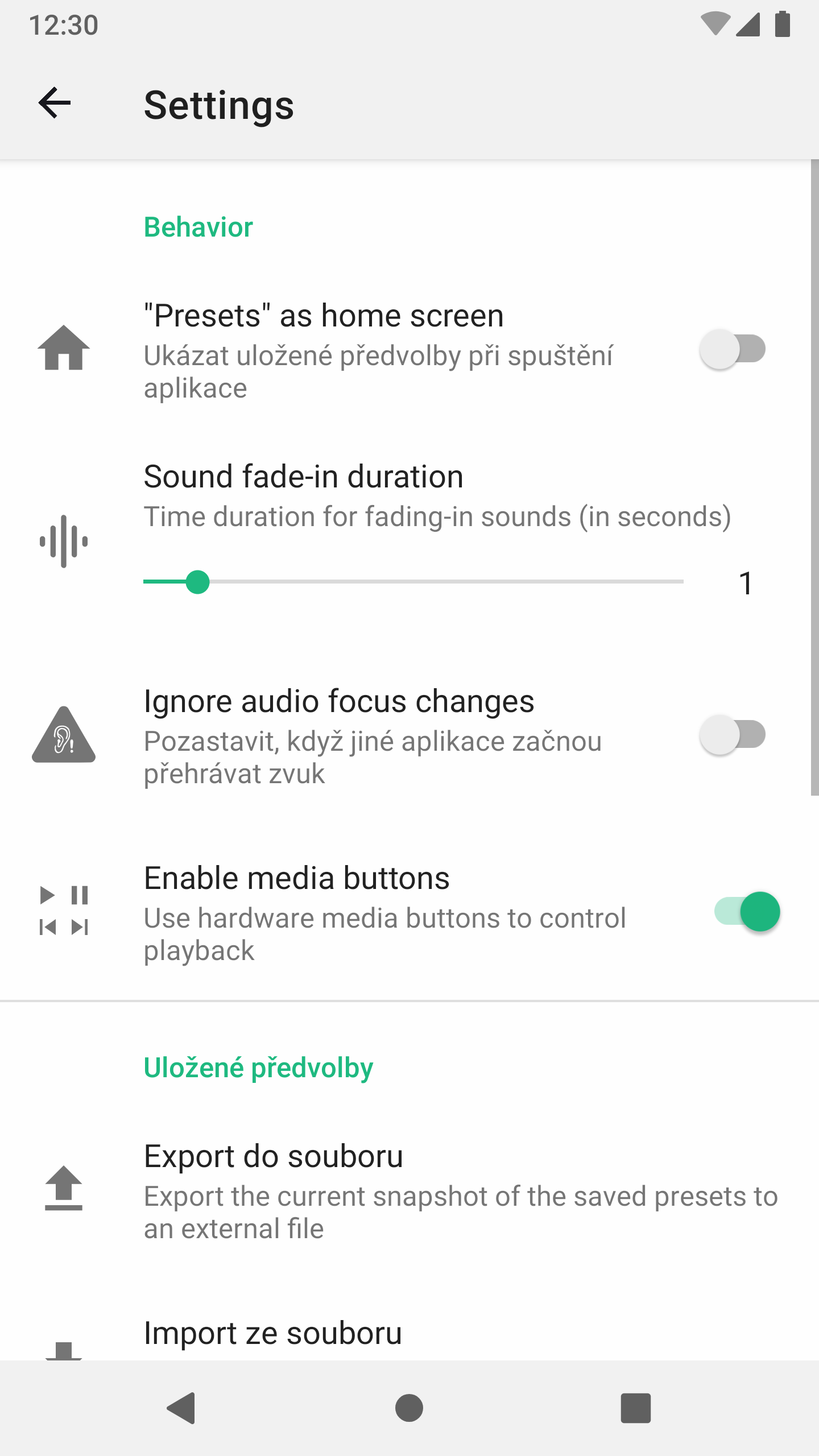This screenshot has height=1456, width=819.
Task: Open recent apps from navigation bar
Action: tap(635, 1408)
